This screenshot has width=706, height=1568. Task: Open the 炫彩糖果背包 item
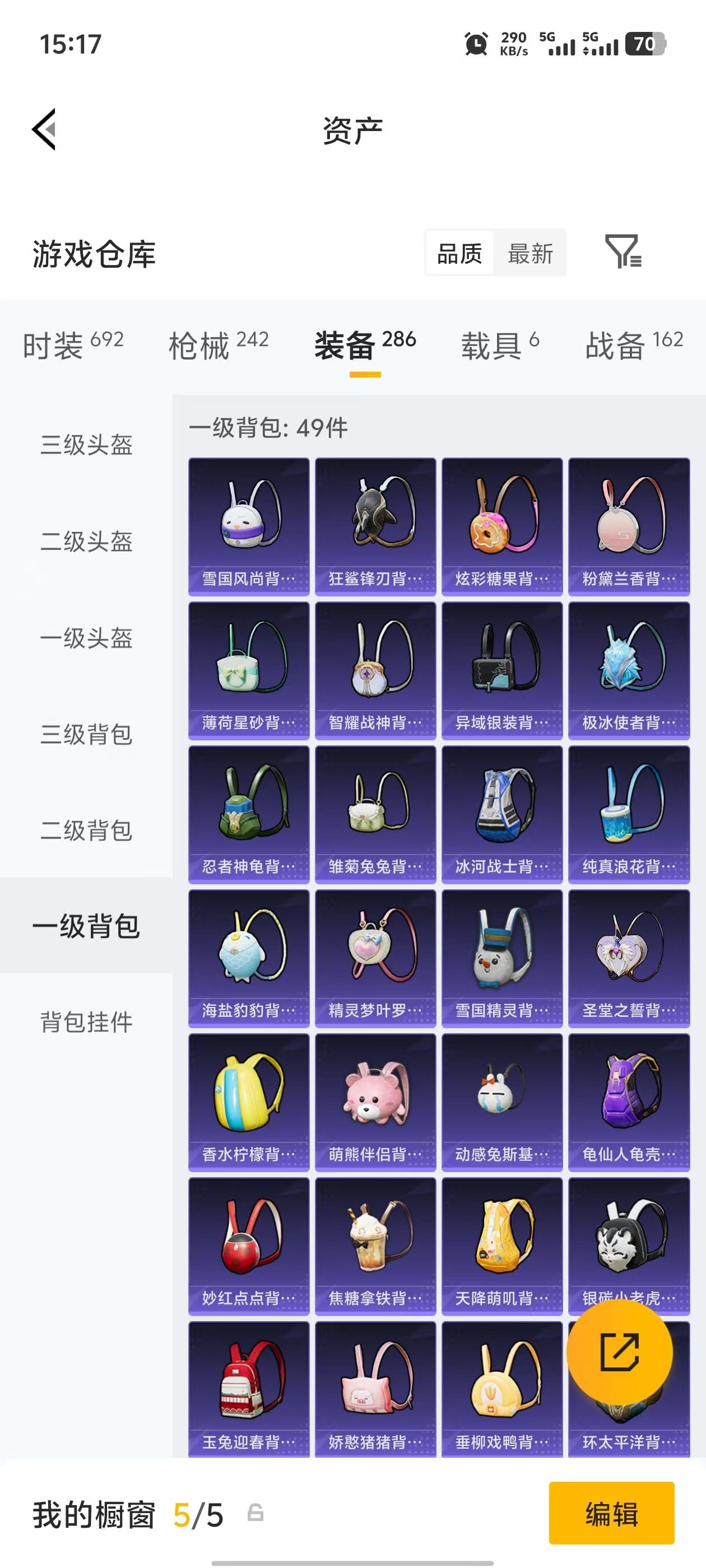click(502, 526)
